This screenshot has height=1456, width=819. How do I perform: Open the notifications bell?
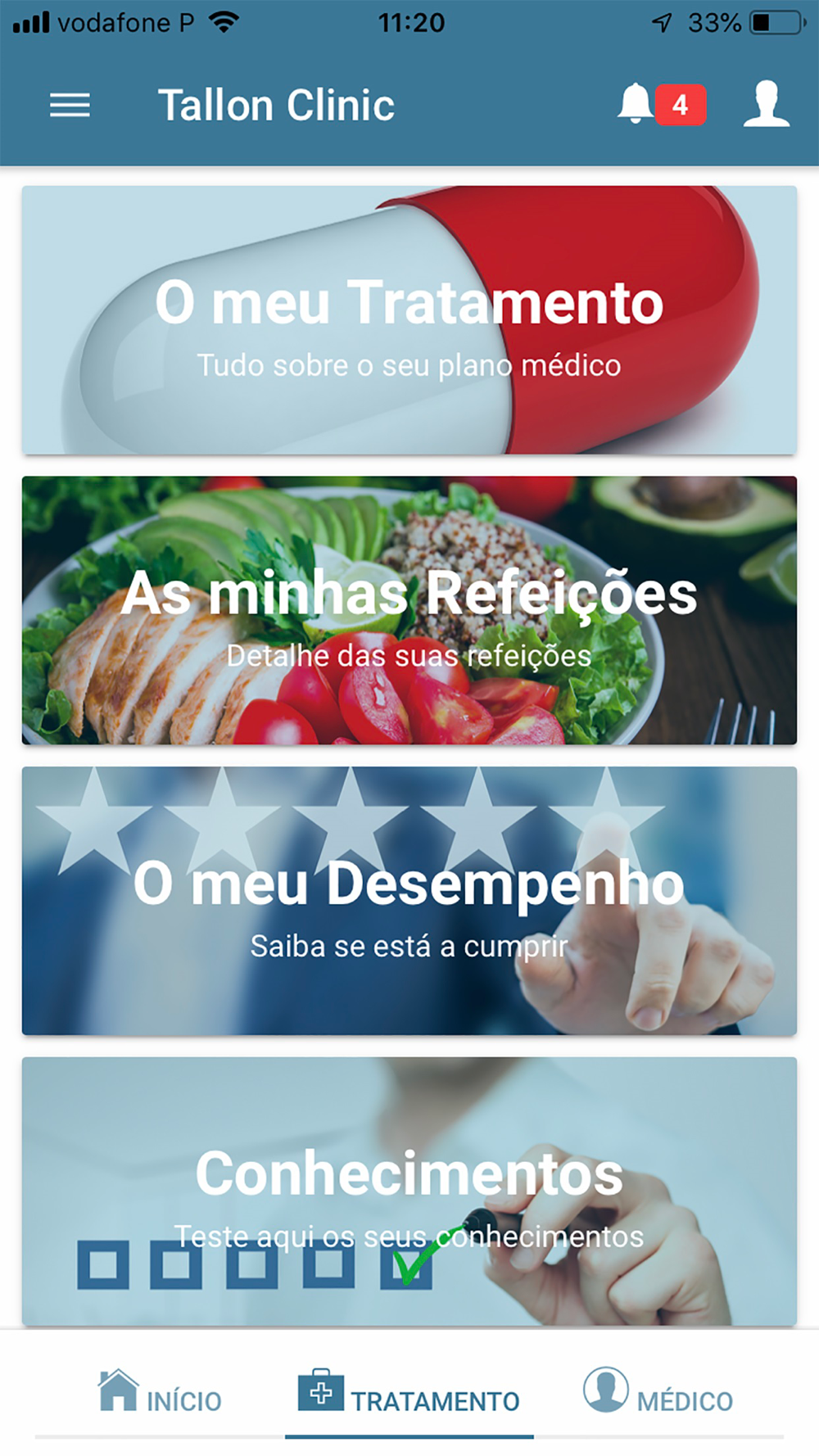pos(636,104)
